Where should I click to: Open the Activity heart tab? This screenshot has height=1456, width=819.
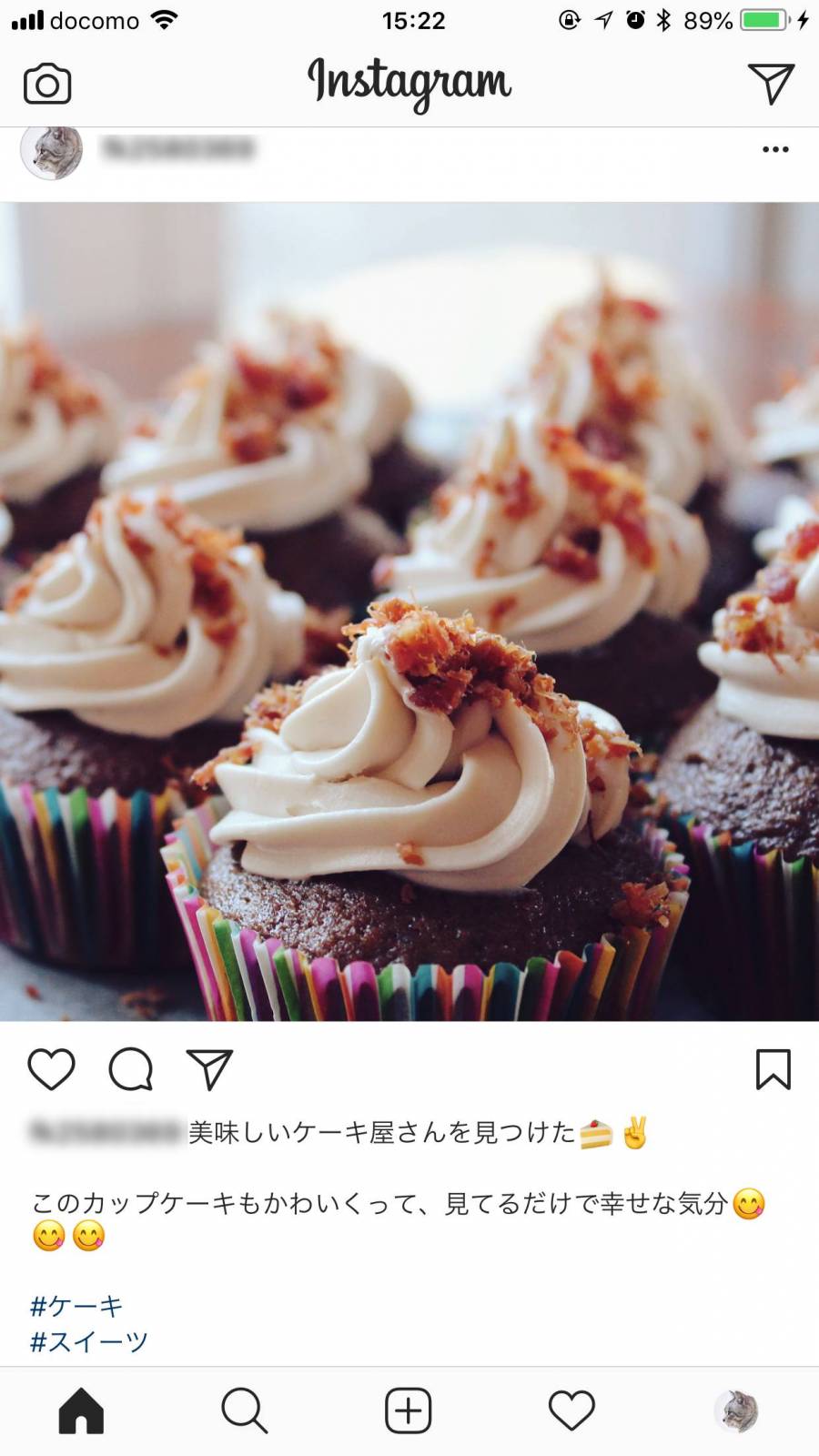click(571, 1410)
